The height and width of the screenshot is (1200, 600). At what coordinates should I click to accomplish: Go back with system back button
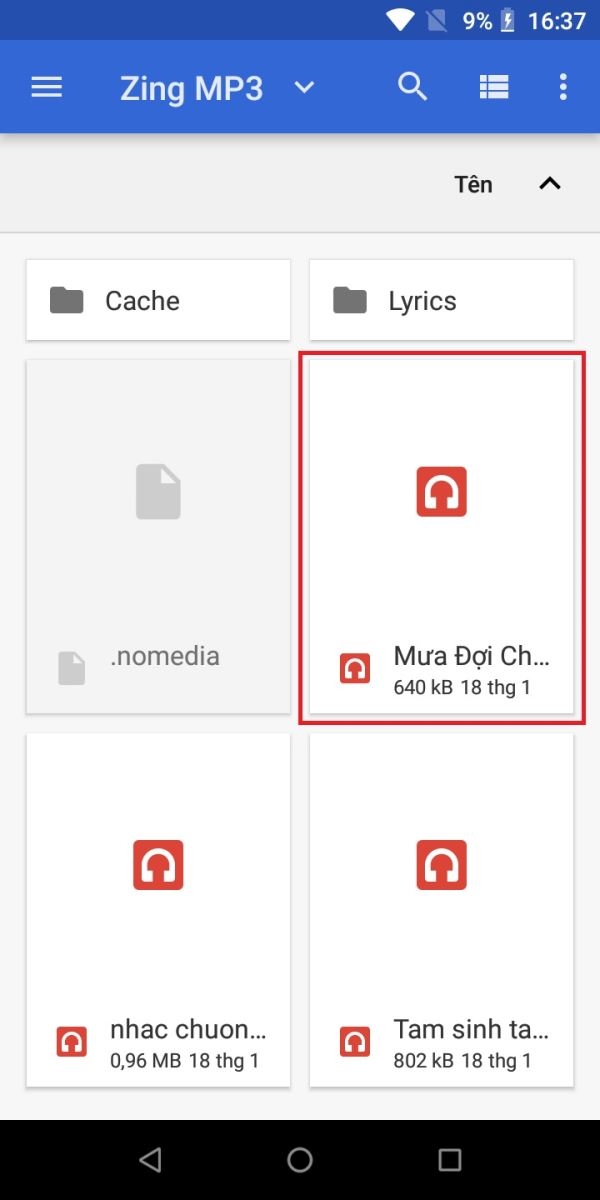point(150,1159)
